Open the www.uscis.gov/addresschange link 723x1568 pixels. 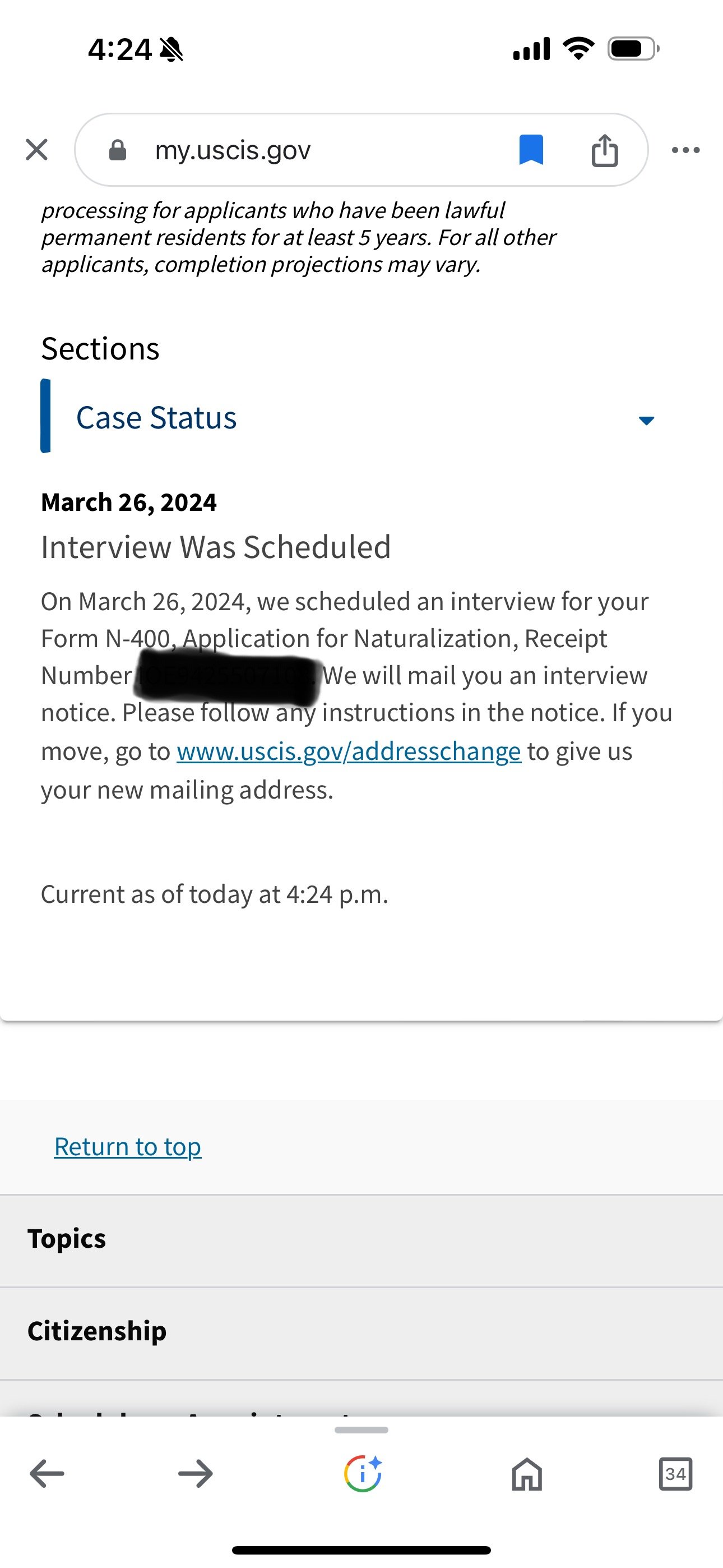(349, 751)
